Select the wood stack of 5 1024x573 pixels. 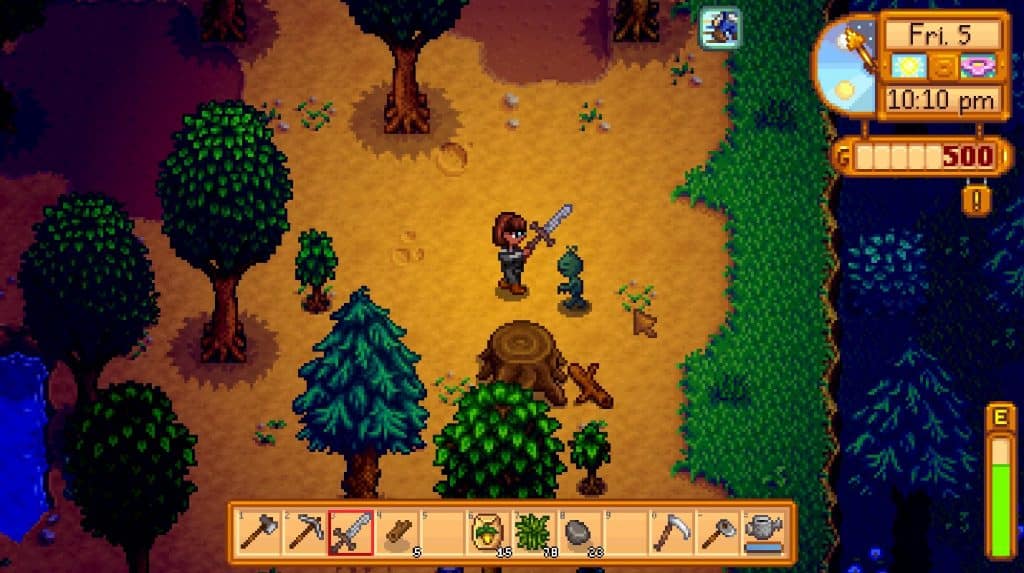pos(397,532)
